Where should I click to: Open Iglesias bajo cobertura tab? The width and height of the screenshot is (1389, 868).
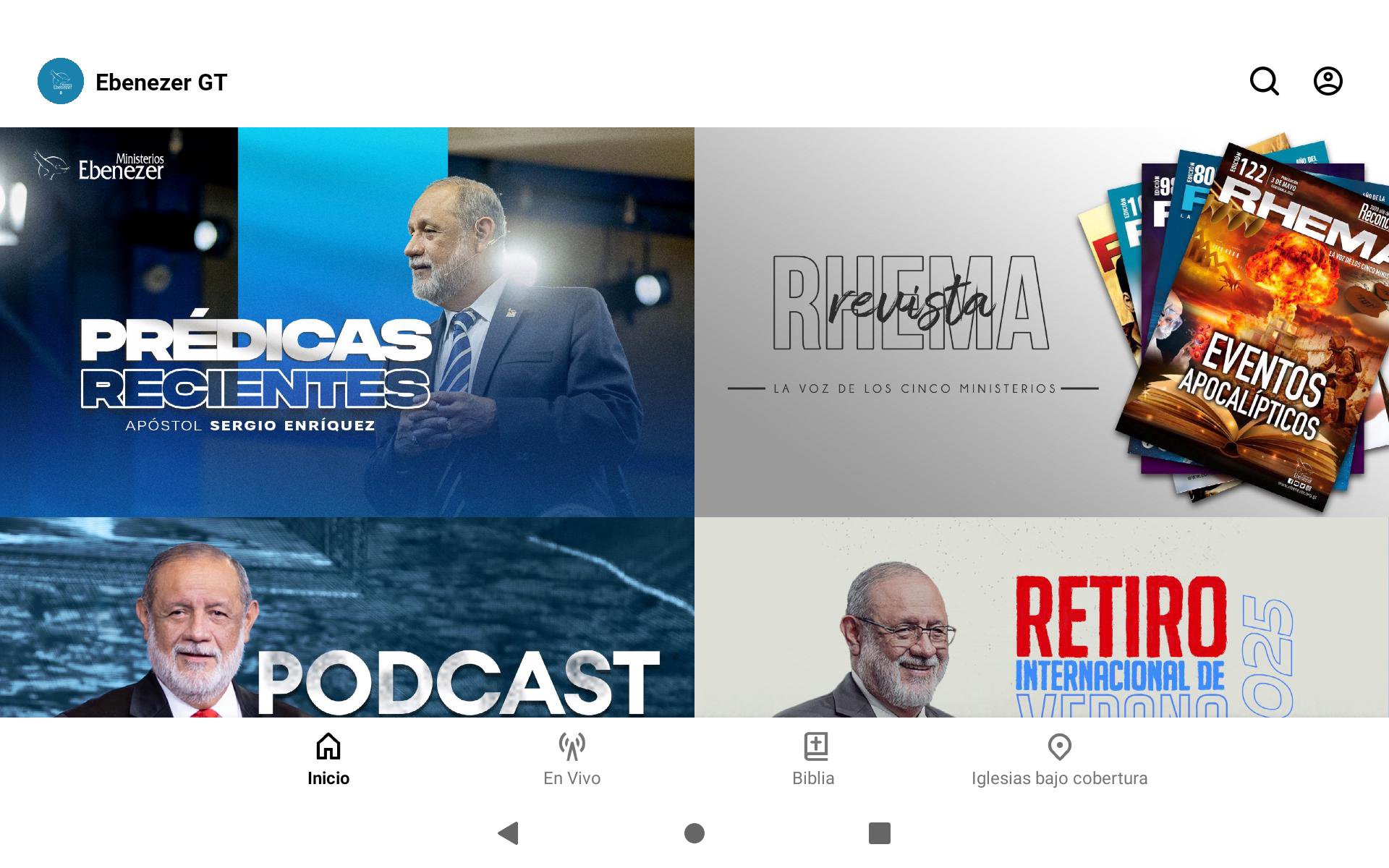pos(1059,759)
